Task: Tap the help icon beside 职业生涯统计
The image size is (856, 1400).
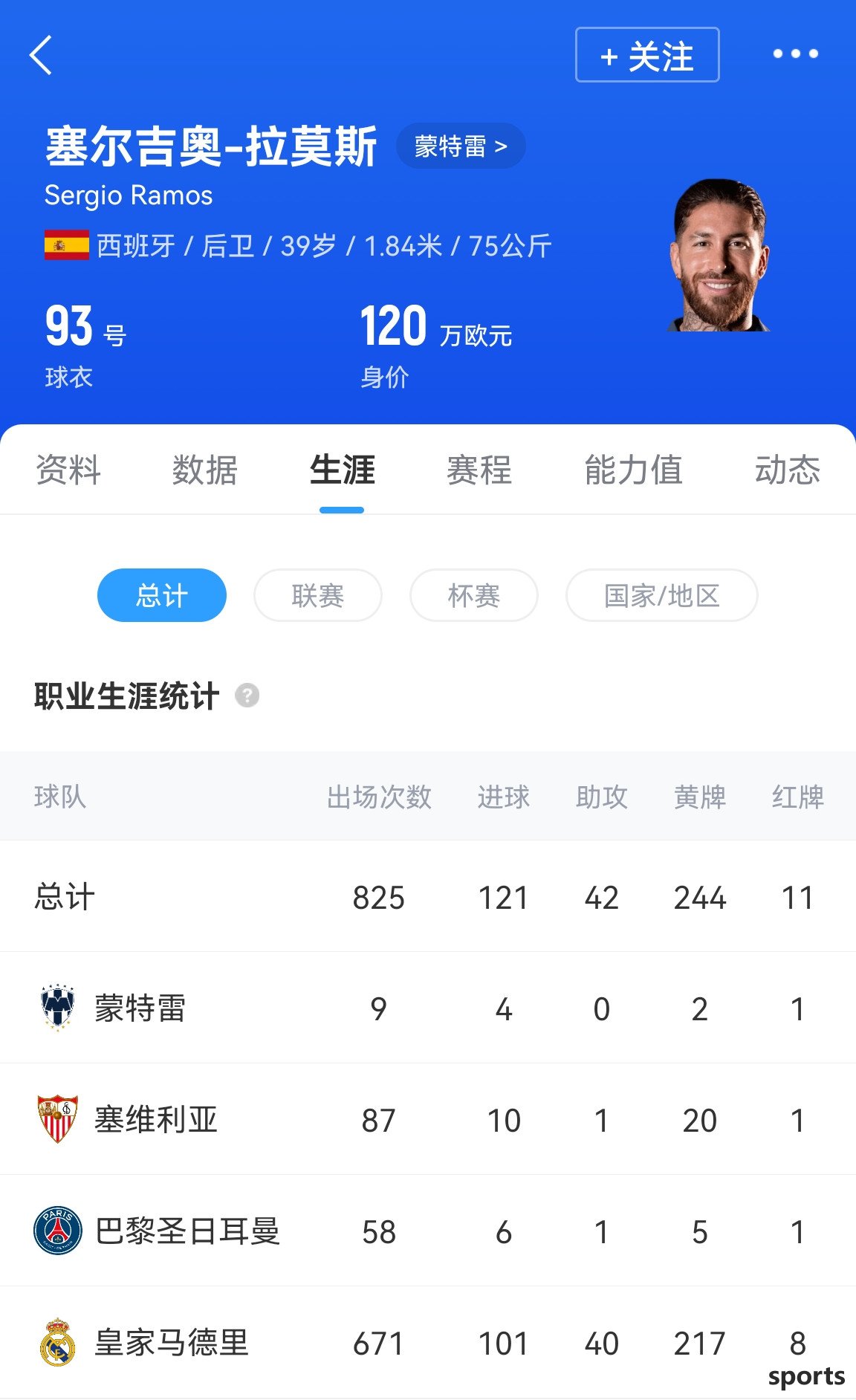Action: click(x=247, y=696)
